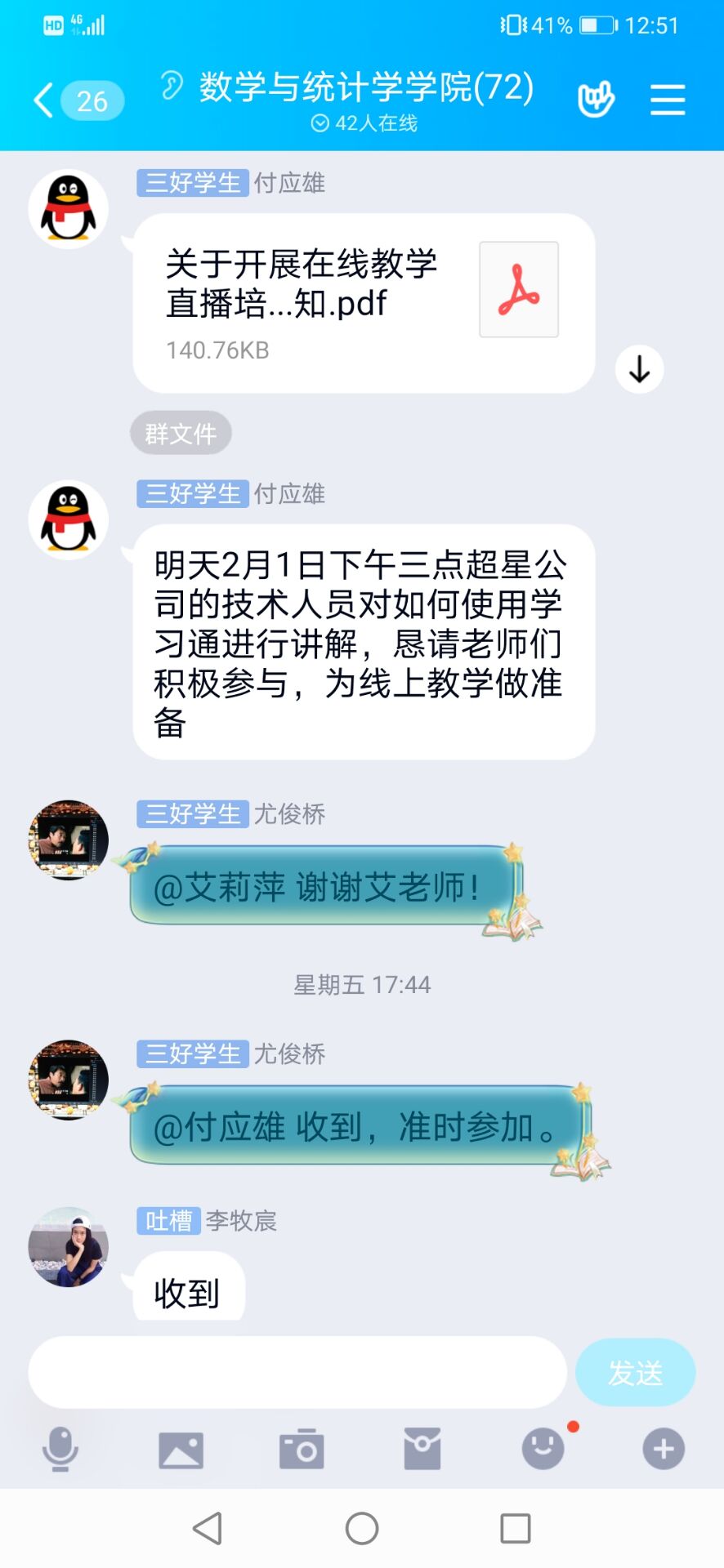Viewport: 724px width, 1568px height.
Task: Focus the message text input field
Action: [297, 1372]
